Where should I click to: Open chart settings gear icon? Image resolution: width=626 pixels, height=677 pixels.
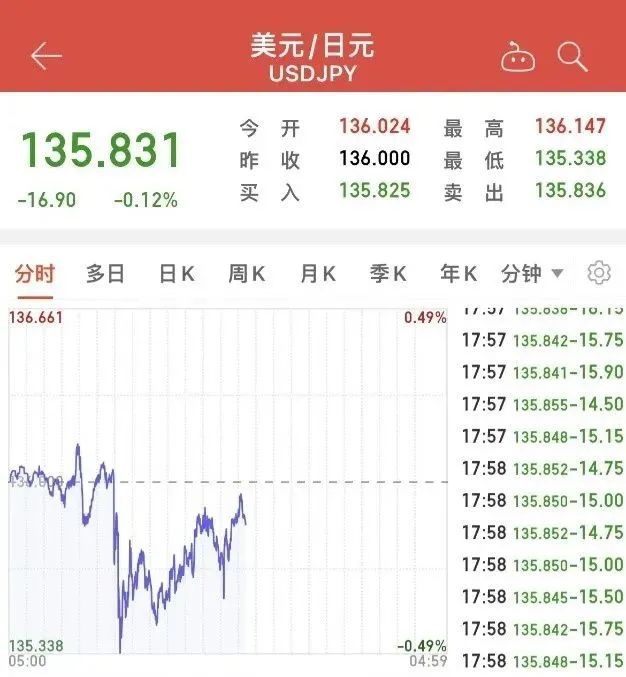pos(599,273)
